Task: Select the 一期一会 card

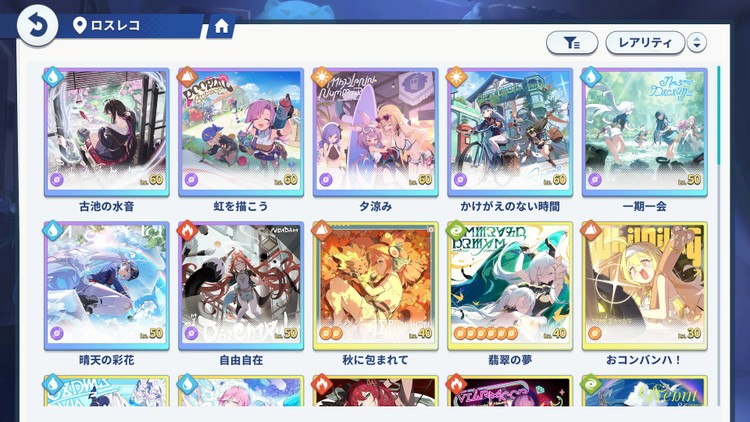Action: (644, 131)
